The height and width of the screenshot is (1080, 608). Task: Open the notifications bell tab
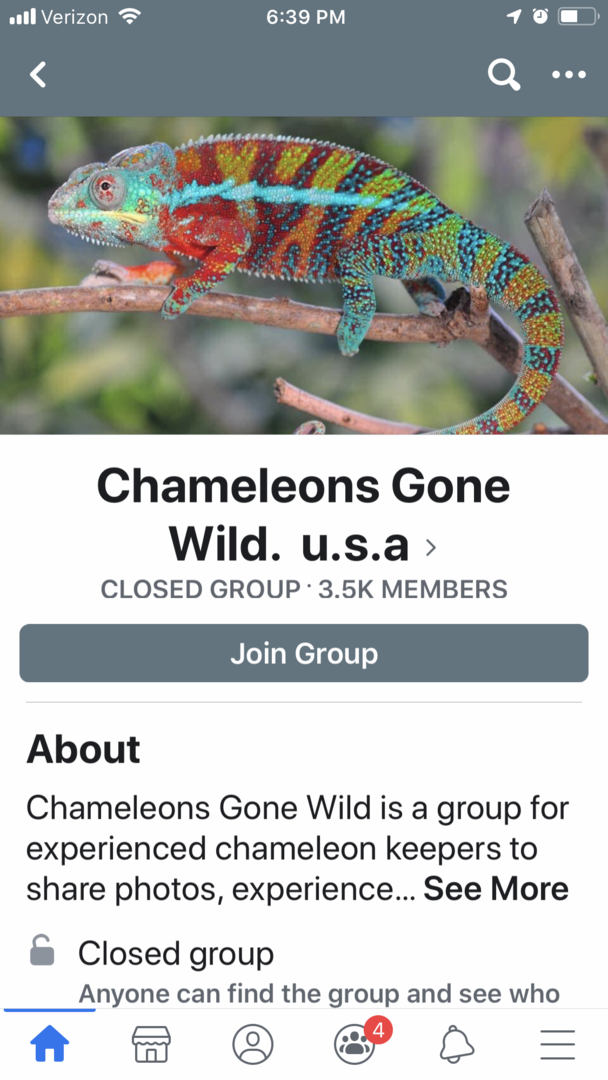[456, 1045]
